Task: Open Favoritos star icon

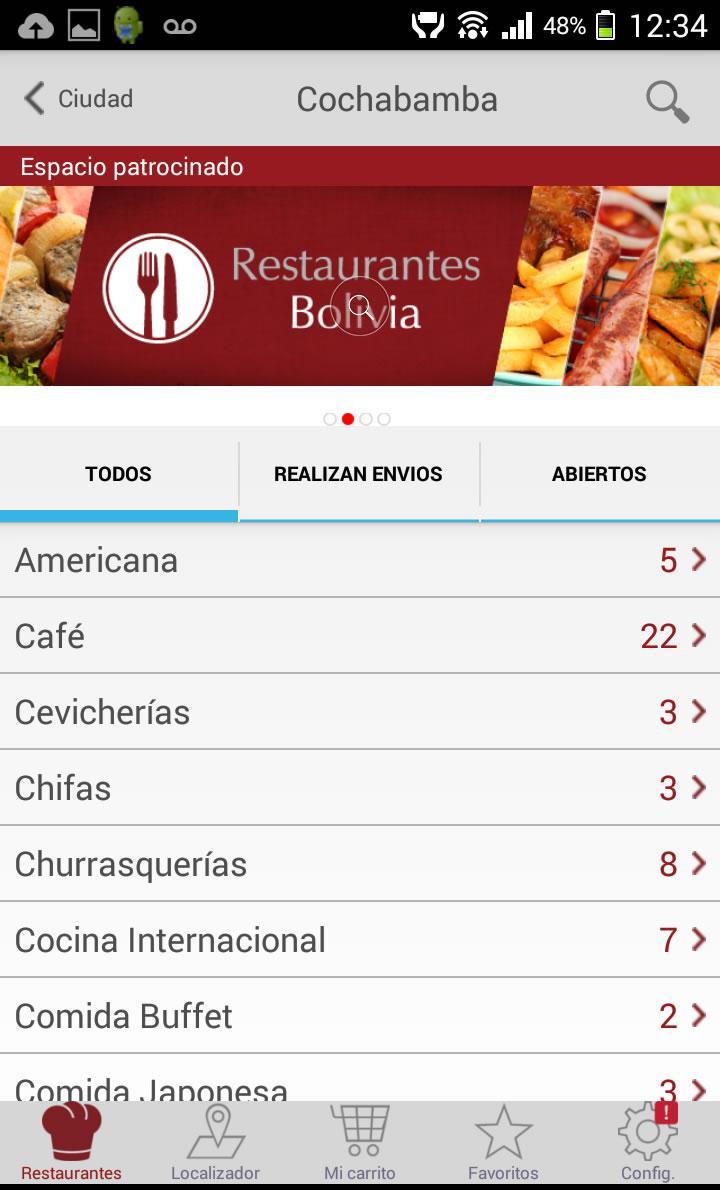Action: coord(503,1137)
